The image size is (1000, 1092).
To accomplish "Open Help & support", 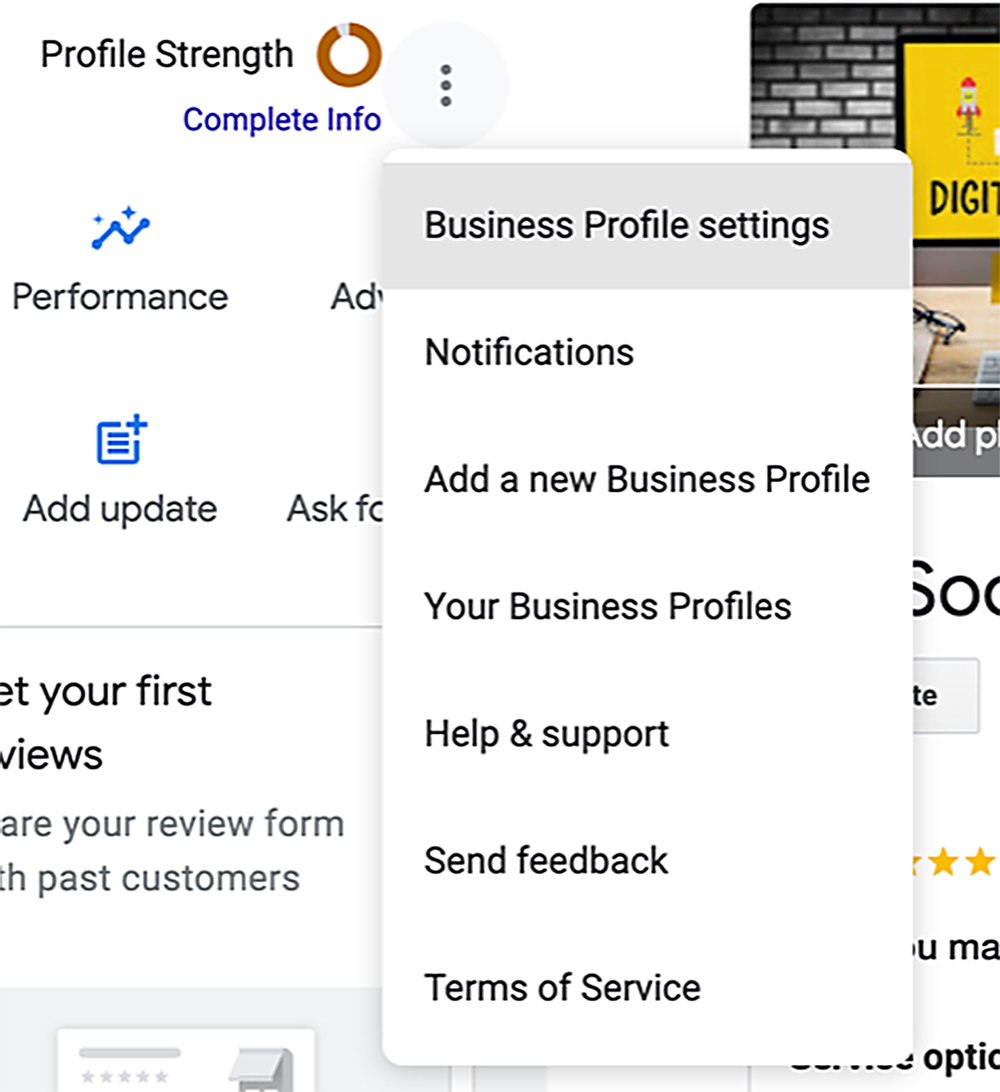I will pyautogui.click(x=547, y=733).
